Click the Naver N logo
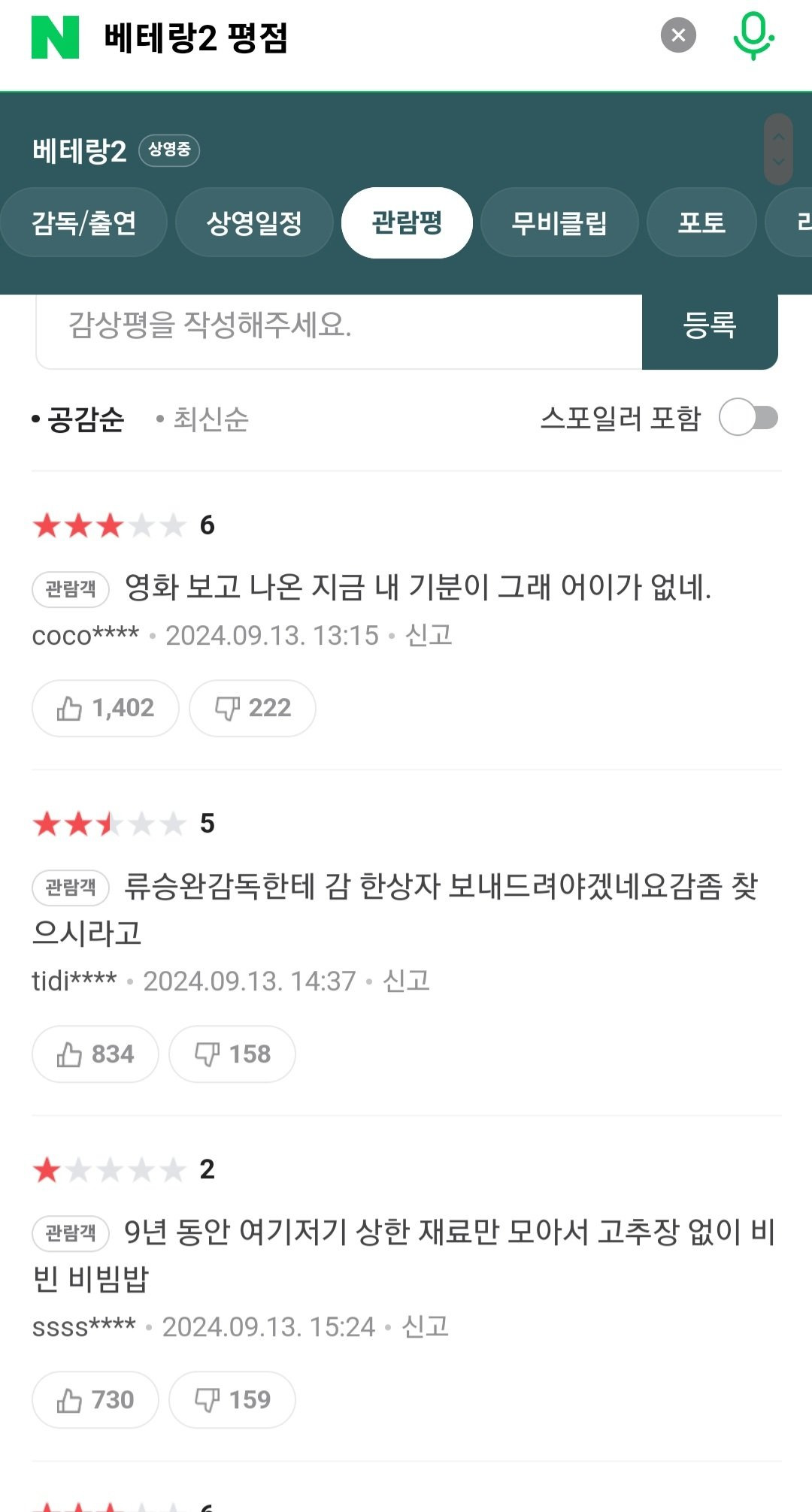The height and width of the screenshot is (1512, 812). (49, 33)
